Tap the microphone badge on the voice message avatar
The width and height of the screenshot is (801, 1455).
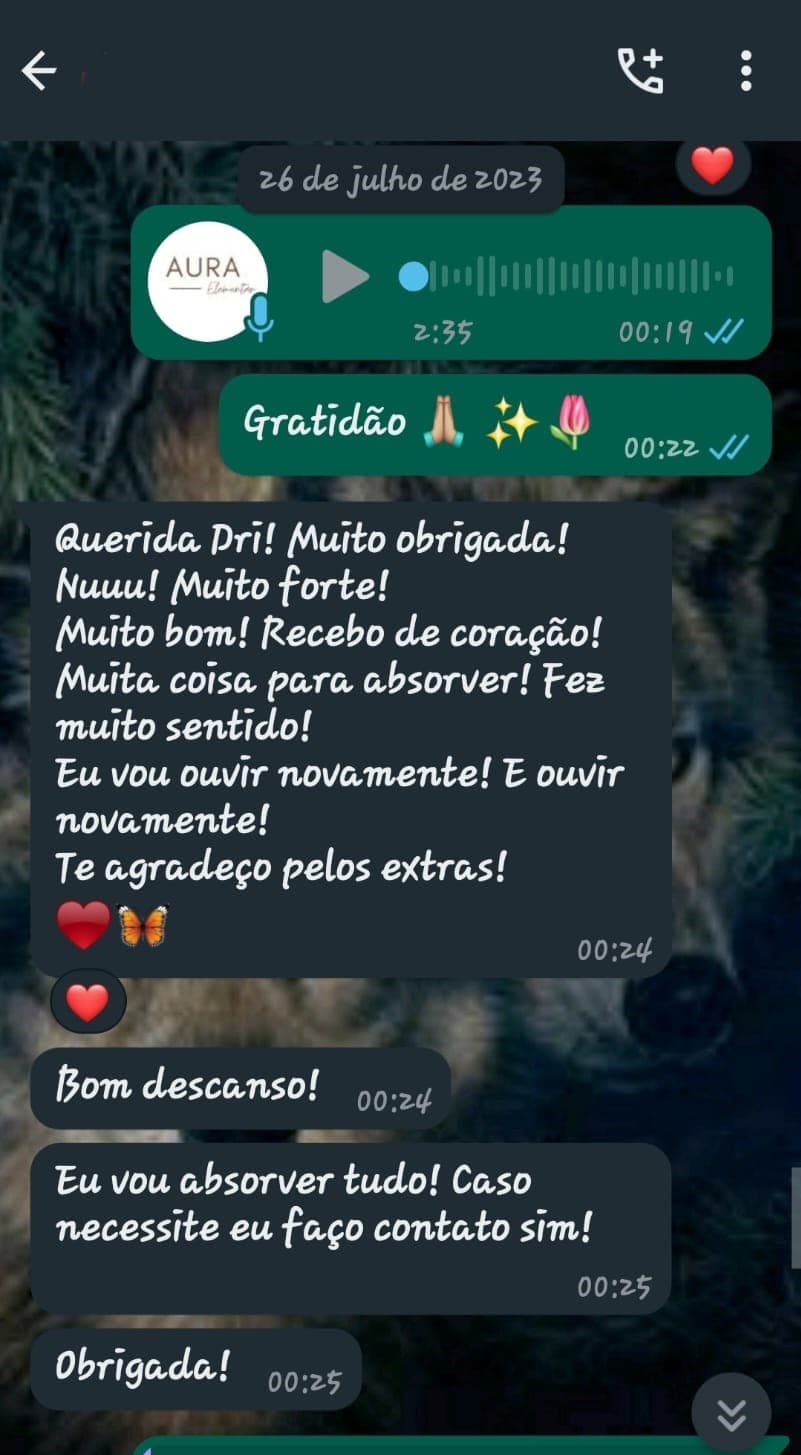point(260,320)
